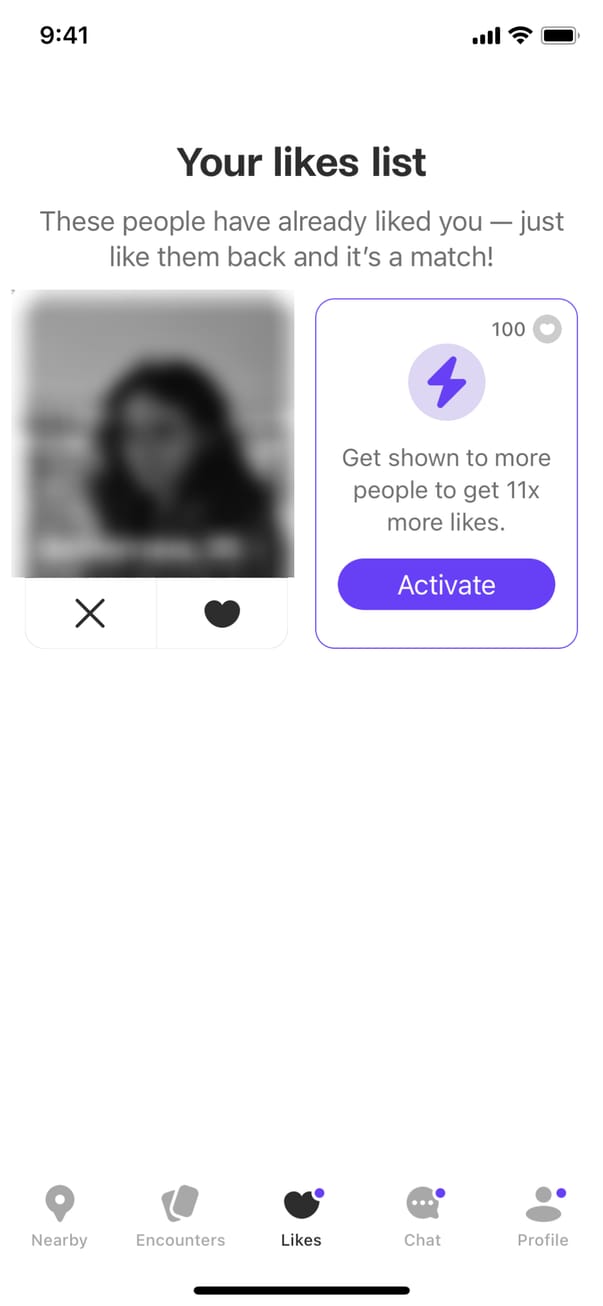This screenshot has height=1306, width=603.
Task: Like back the blurred profile with heart
Action: coord(221,613)
